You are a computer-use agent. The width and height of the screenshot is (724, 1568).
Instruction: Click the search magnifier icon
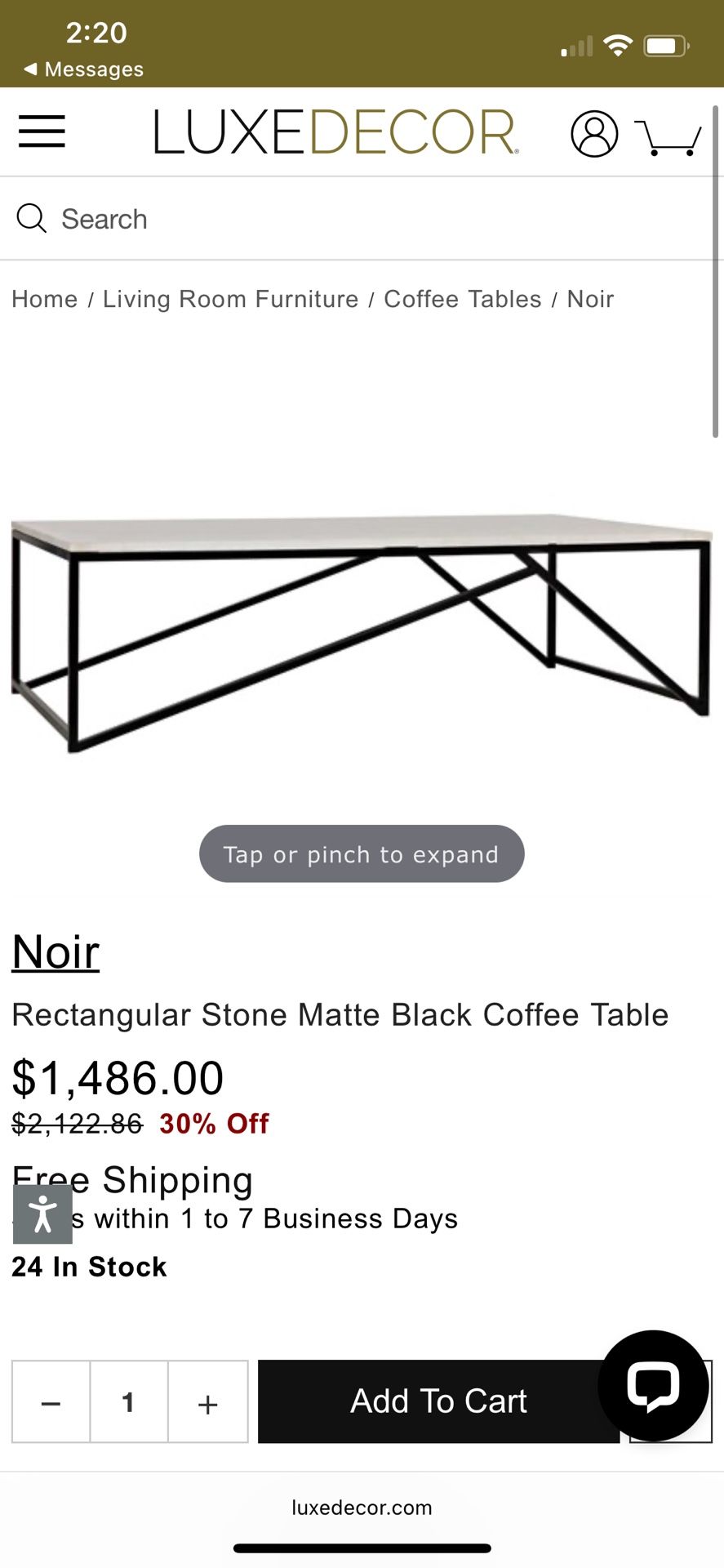[x=30, y=218]
